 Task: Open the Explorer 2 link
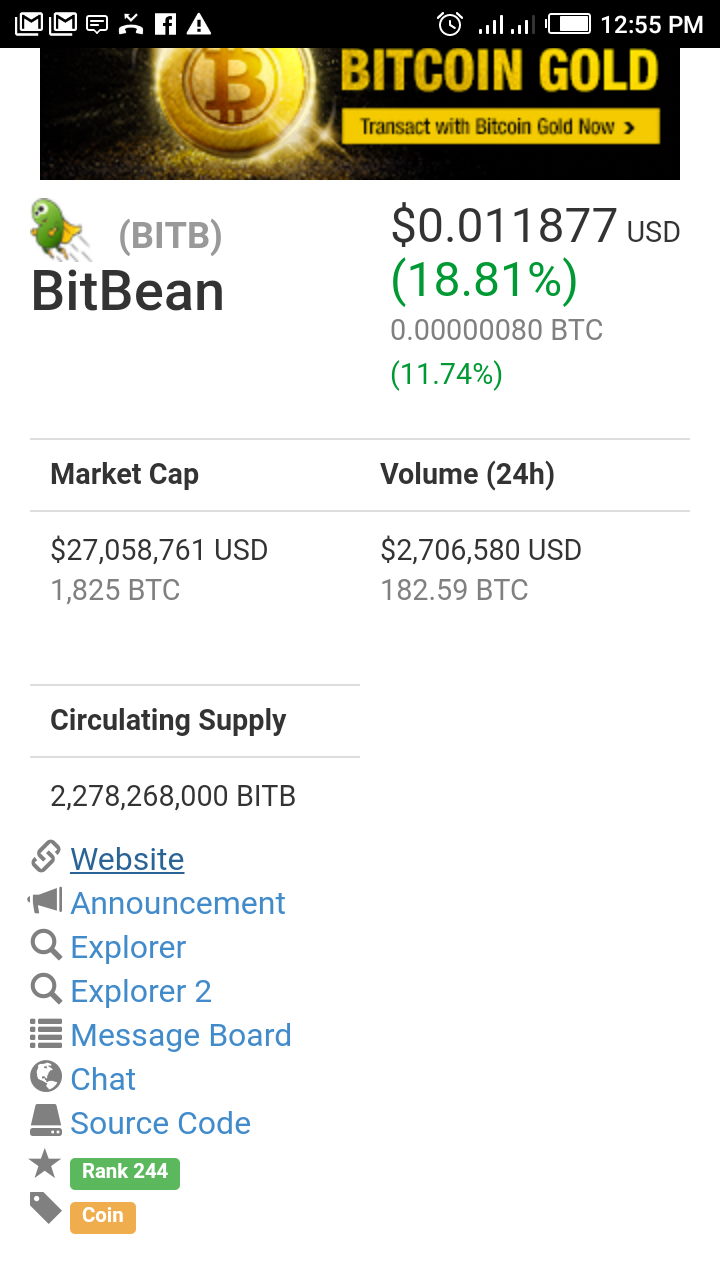[141, 991]
